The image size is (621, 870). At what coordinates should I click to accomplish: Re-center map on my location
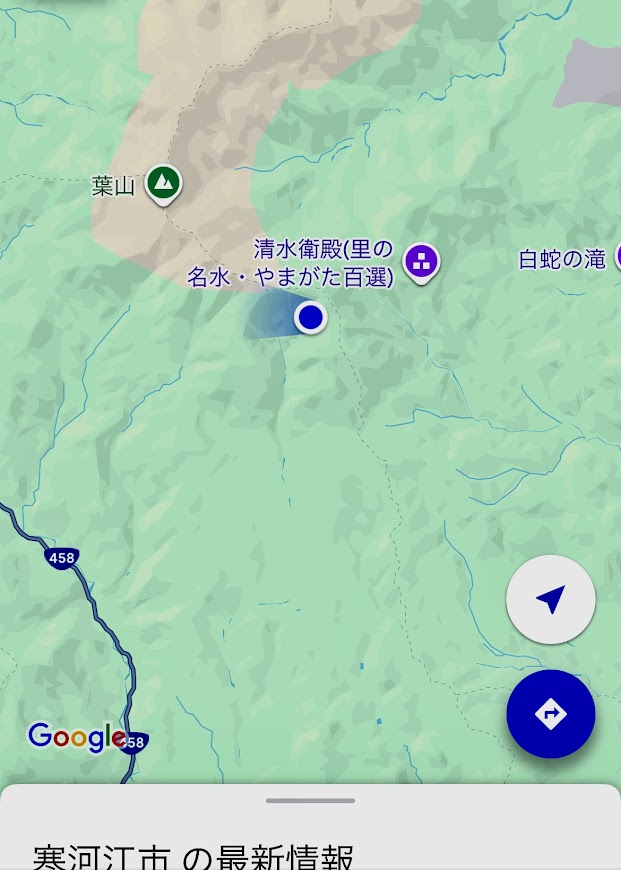[550, 600]
